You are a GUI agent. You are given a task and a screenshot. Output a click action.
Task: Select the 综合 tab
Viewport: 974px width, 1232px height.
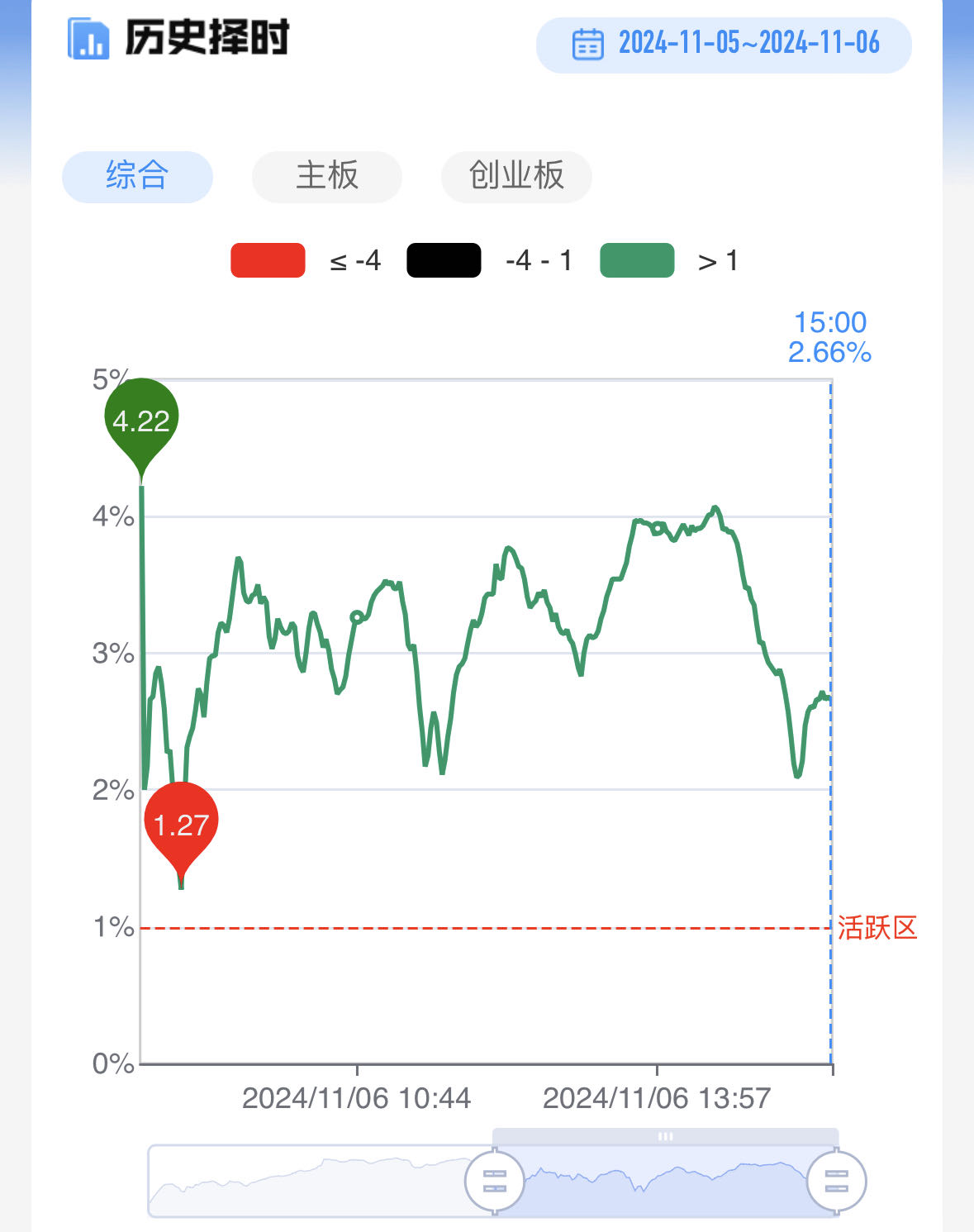(x=137, y=176)
